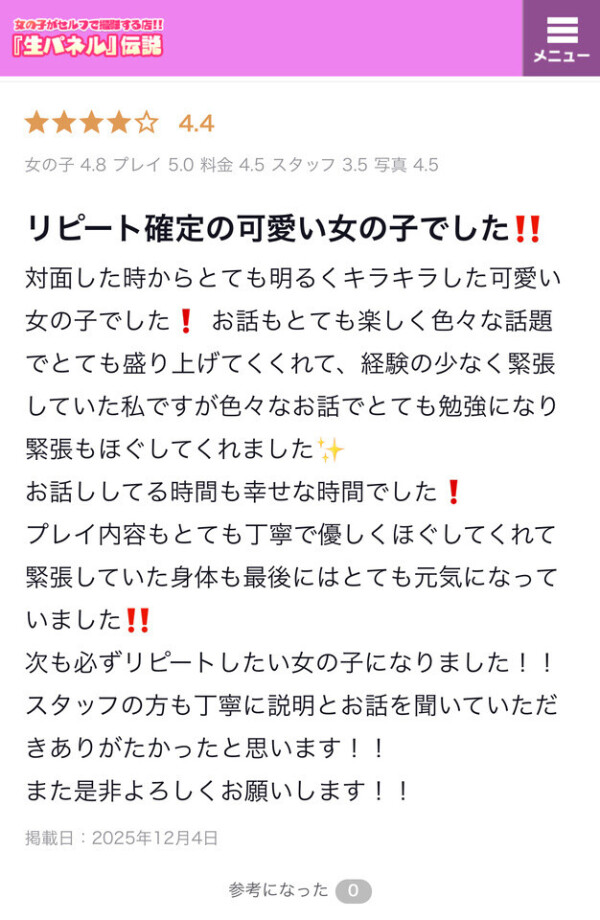The width and height of the screenshot is (600, 920).
Task: Tap the 参考になった helpful button
Action: coord(299,890)
